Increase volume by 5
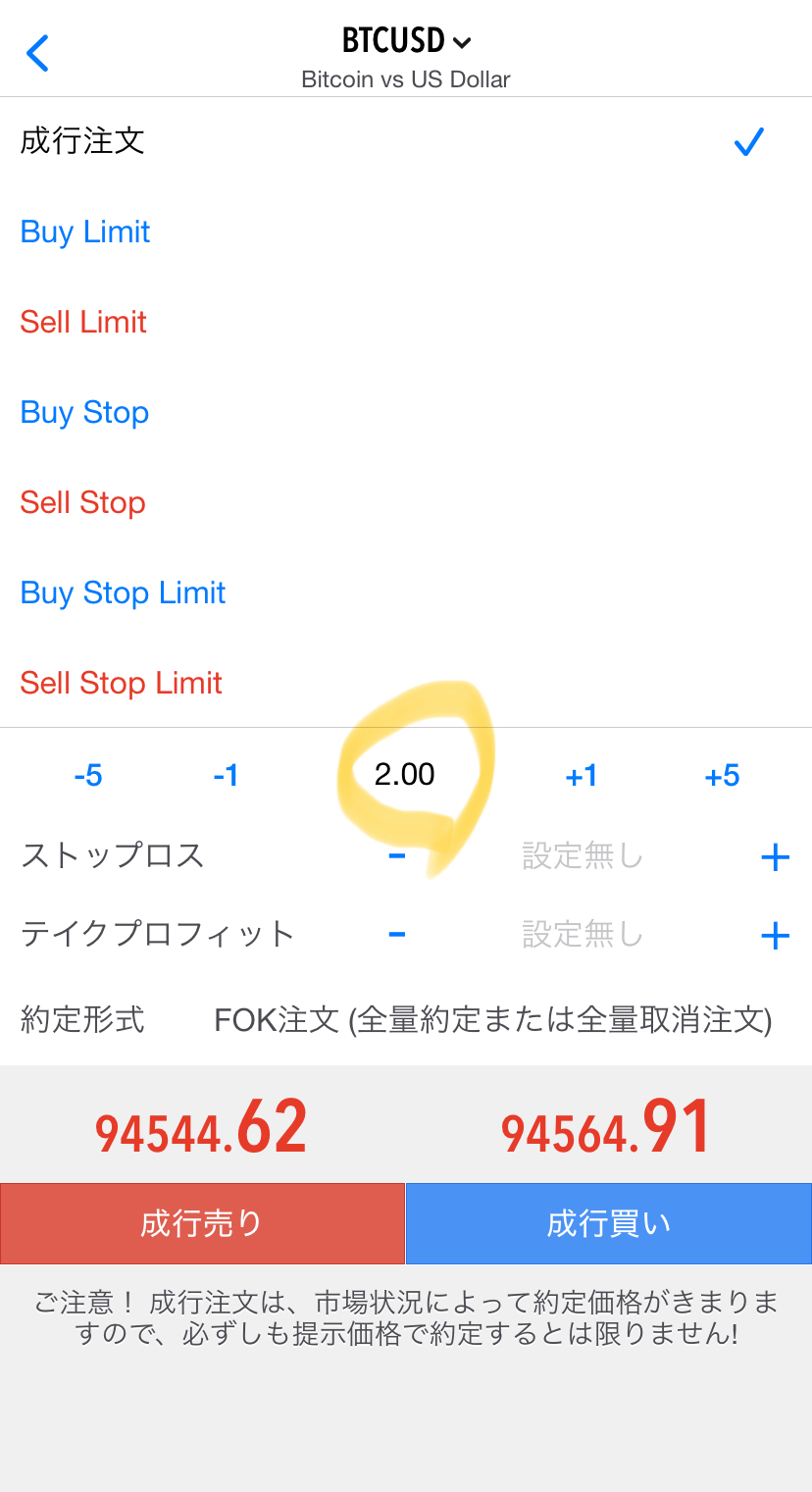812x1492 pixels. click(x=722, y=776)
